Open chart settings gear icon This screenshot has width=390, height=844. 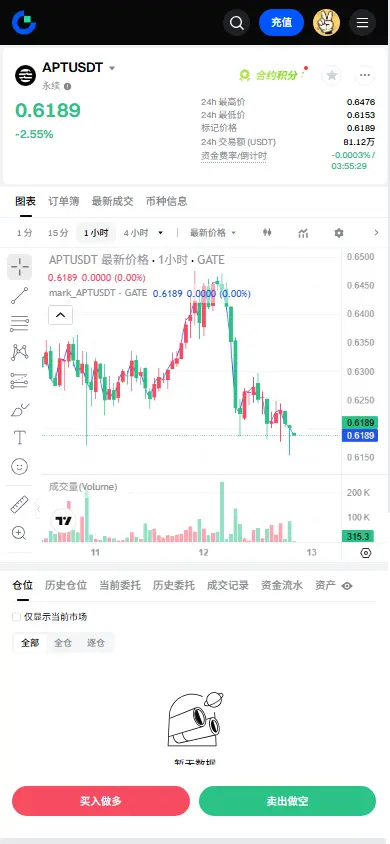[x=338, y=233]
